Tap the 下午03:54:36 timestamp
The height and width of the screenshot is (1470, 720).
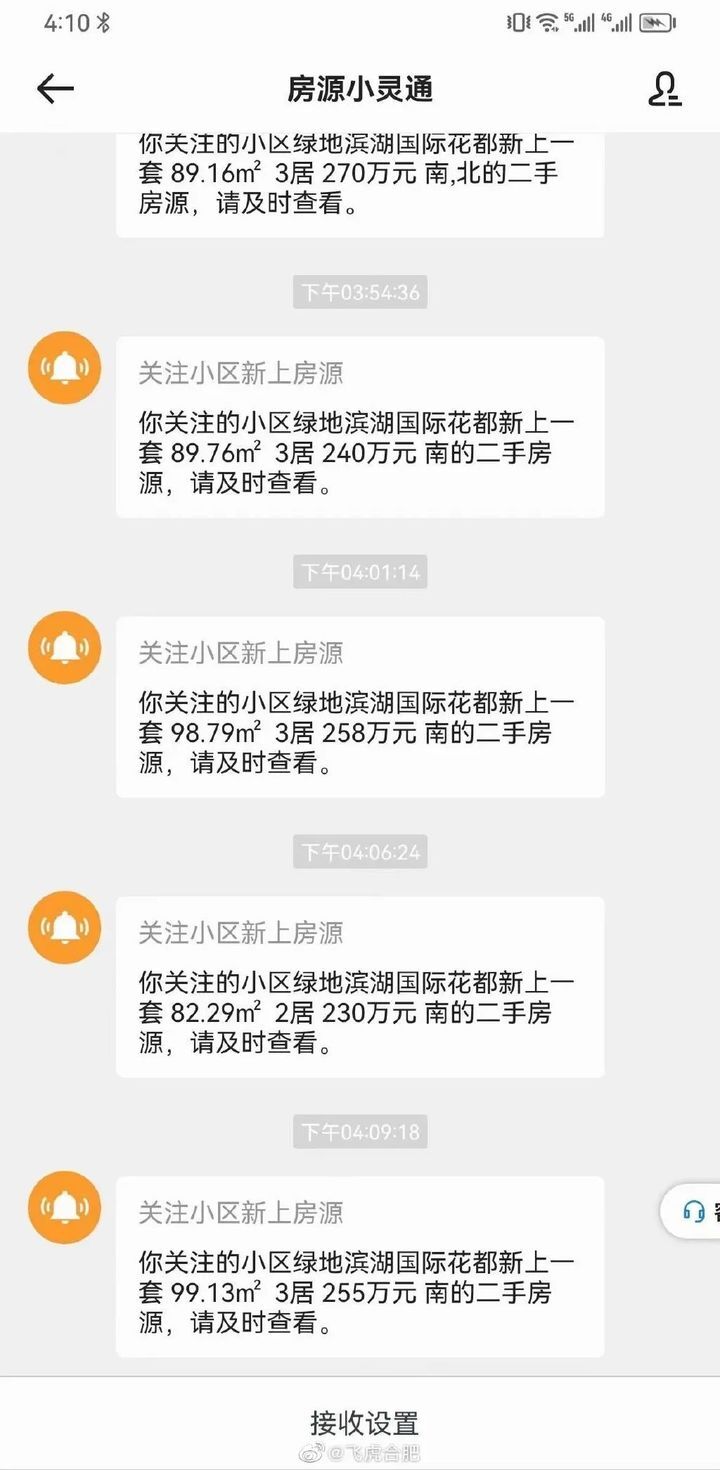(x=360, y=292)
